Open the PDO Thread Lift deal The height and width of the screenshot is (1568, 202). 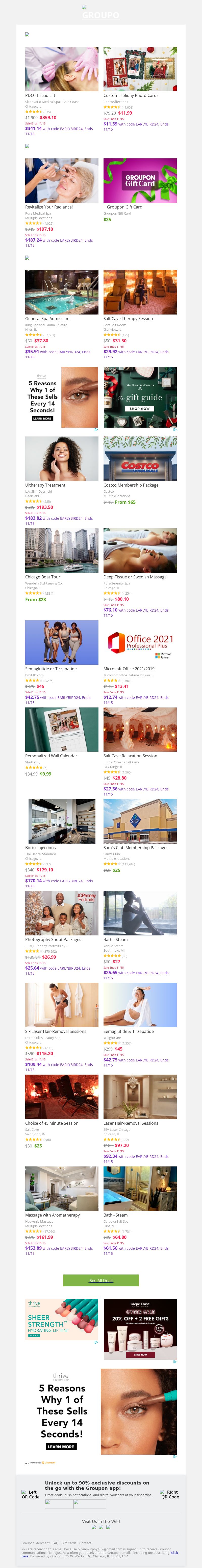coord(61,69)
